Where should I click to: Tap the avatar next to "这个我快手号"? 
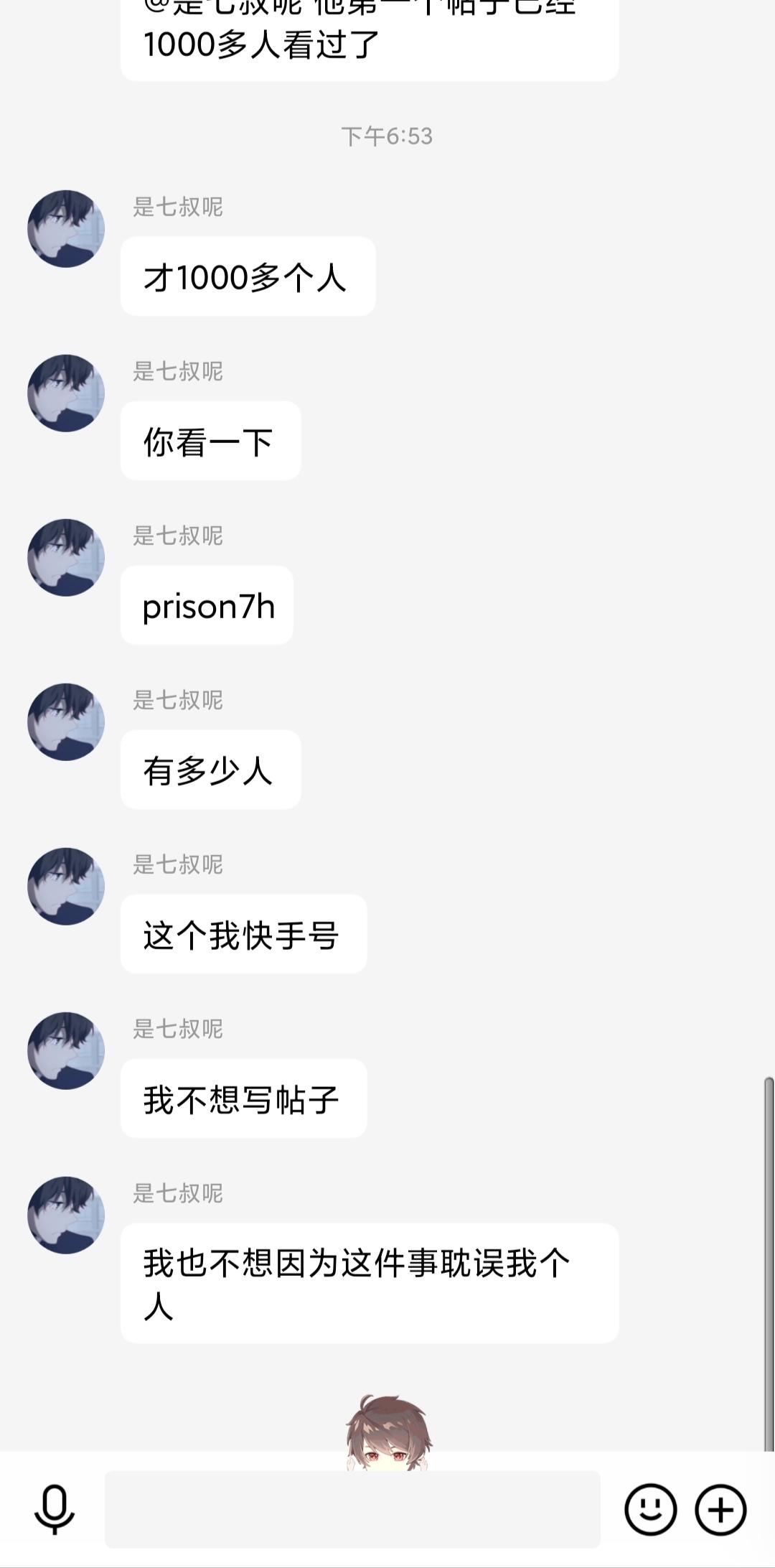tap(66, 887)
